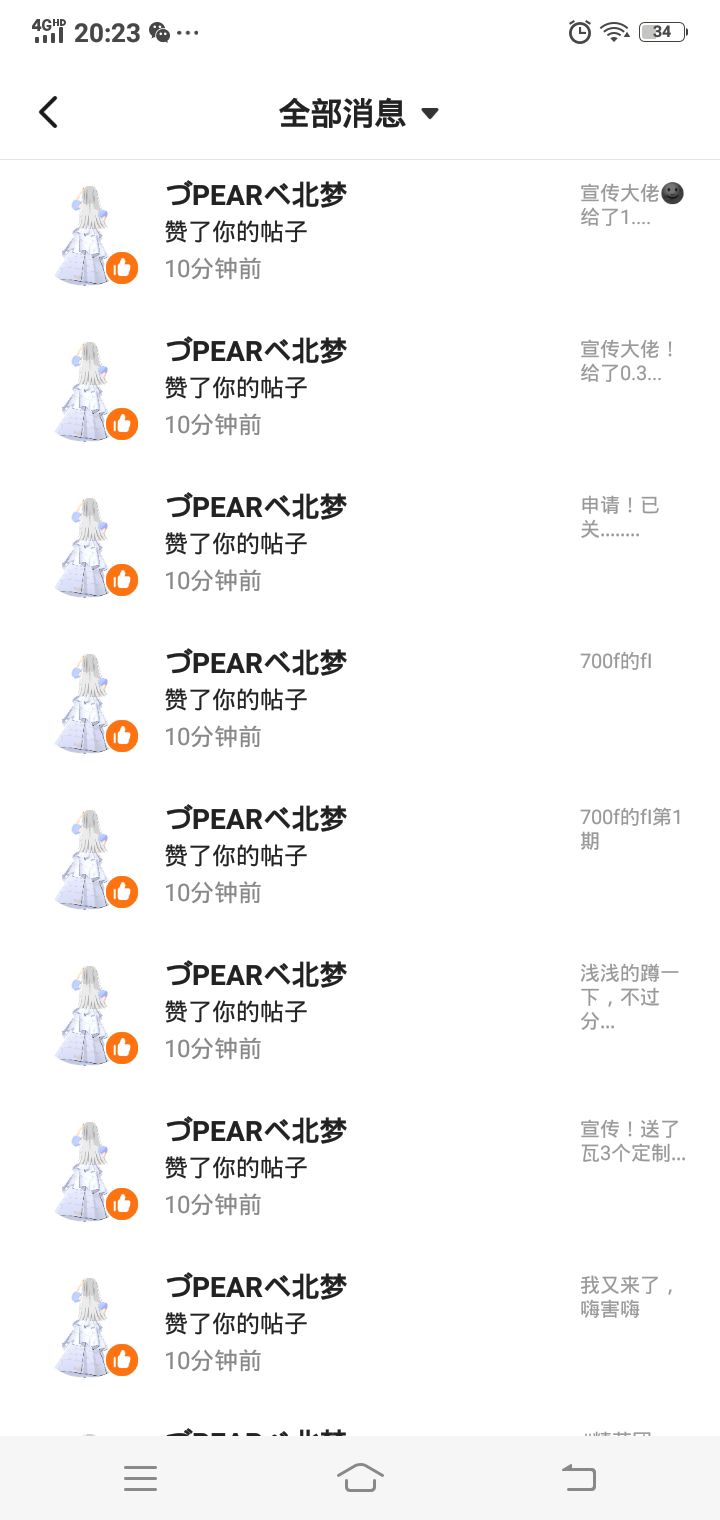
Task: Tap the system home button
Action: (x=360, y=1477)
